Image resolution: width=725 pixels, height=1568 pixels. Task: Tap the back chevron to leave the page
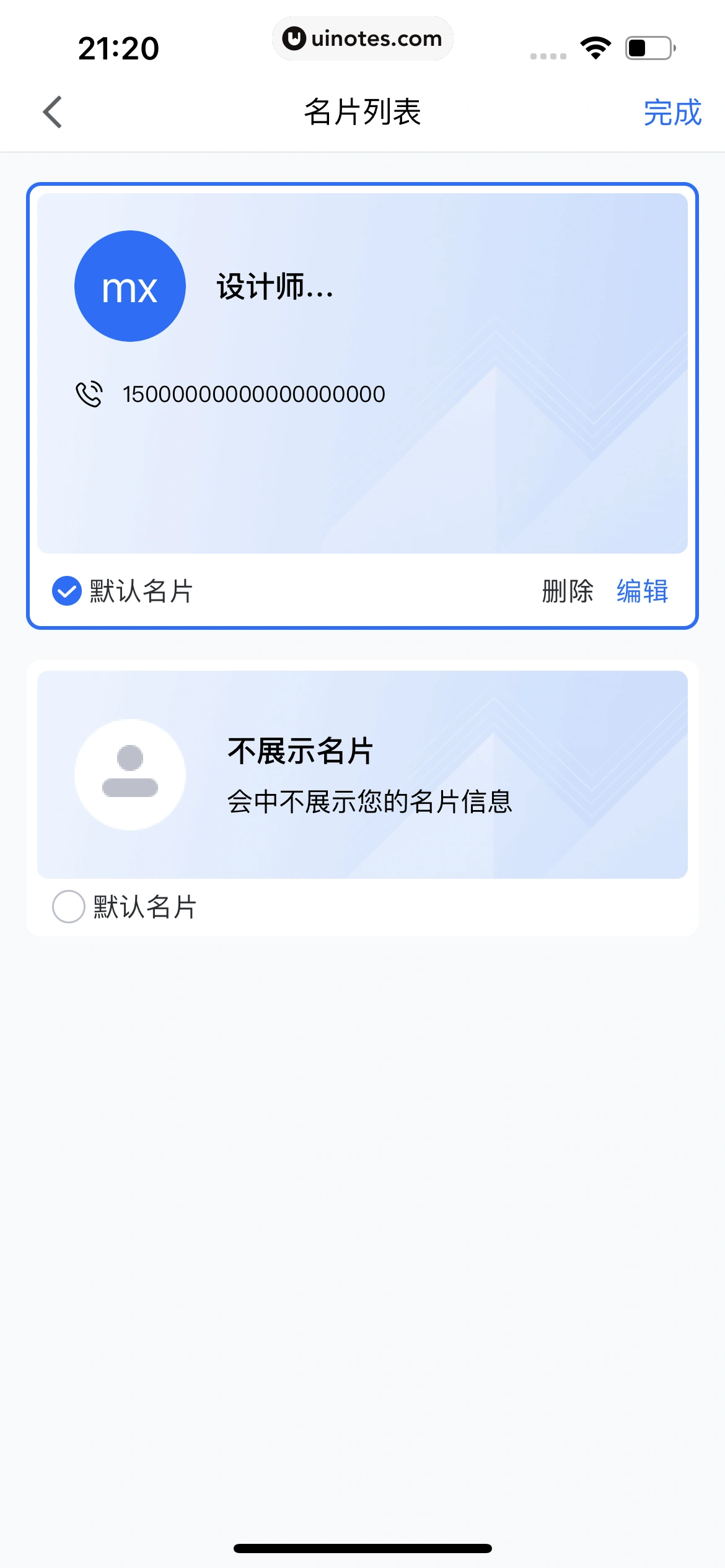click(53, 112)
